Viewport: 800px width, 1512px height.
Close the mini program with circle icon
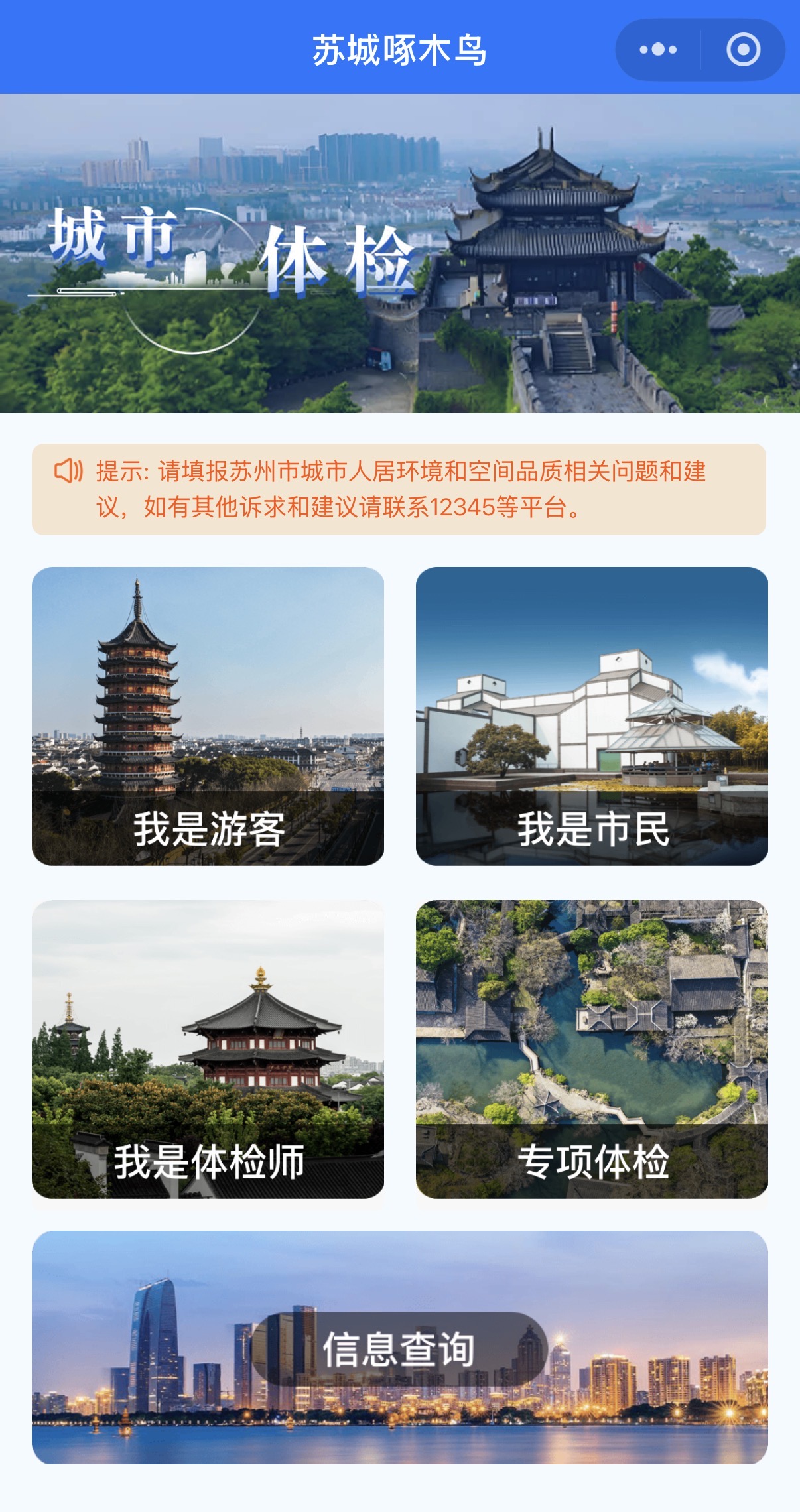(742, 50)
